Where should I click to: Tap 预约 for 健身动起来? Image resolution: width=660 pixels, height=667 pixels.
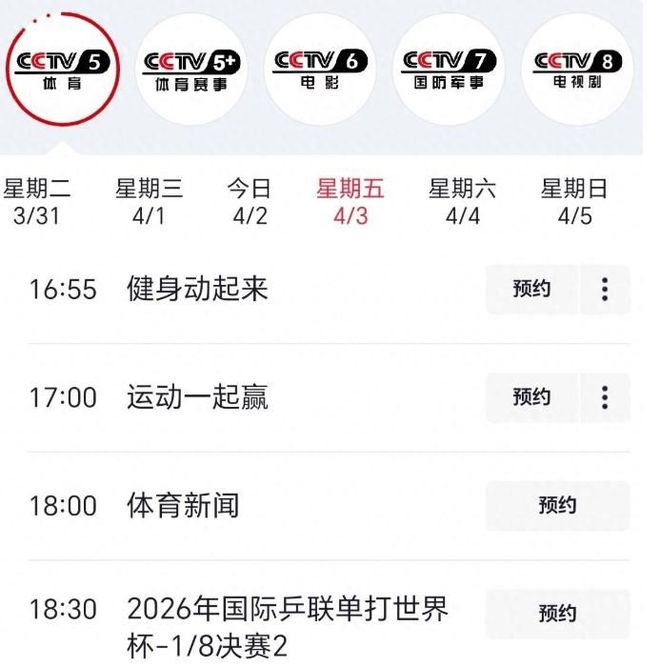pyautogui.click(x=531, y=290)
